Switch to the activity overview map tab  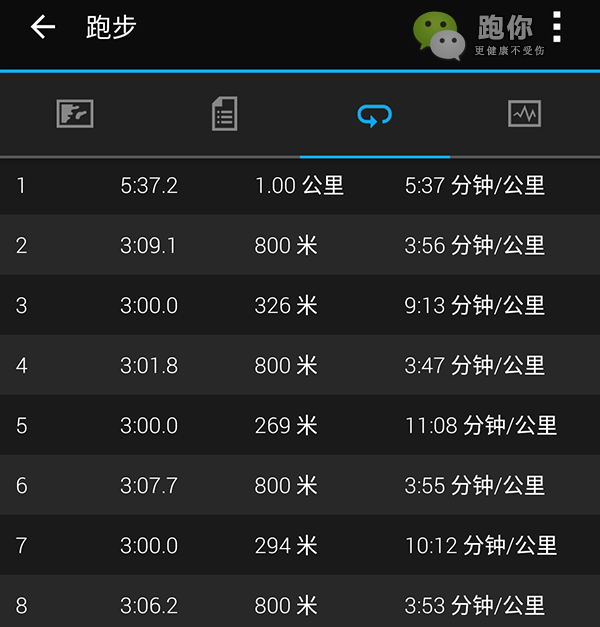75,114
